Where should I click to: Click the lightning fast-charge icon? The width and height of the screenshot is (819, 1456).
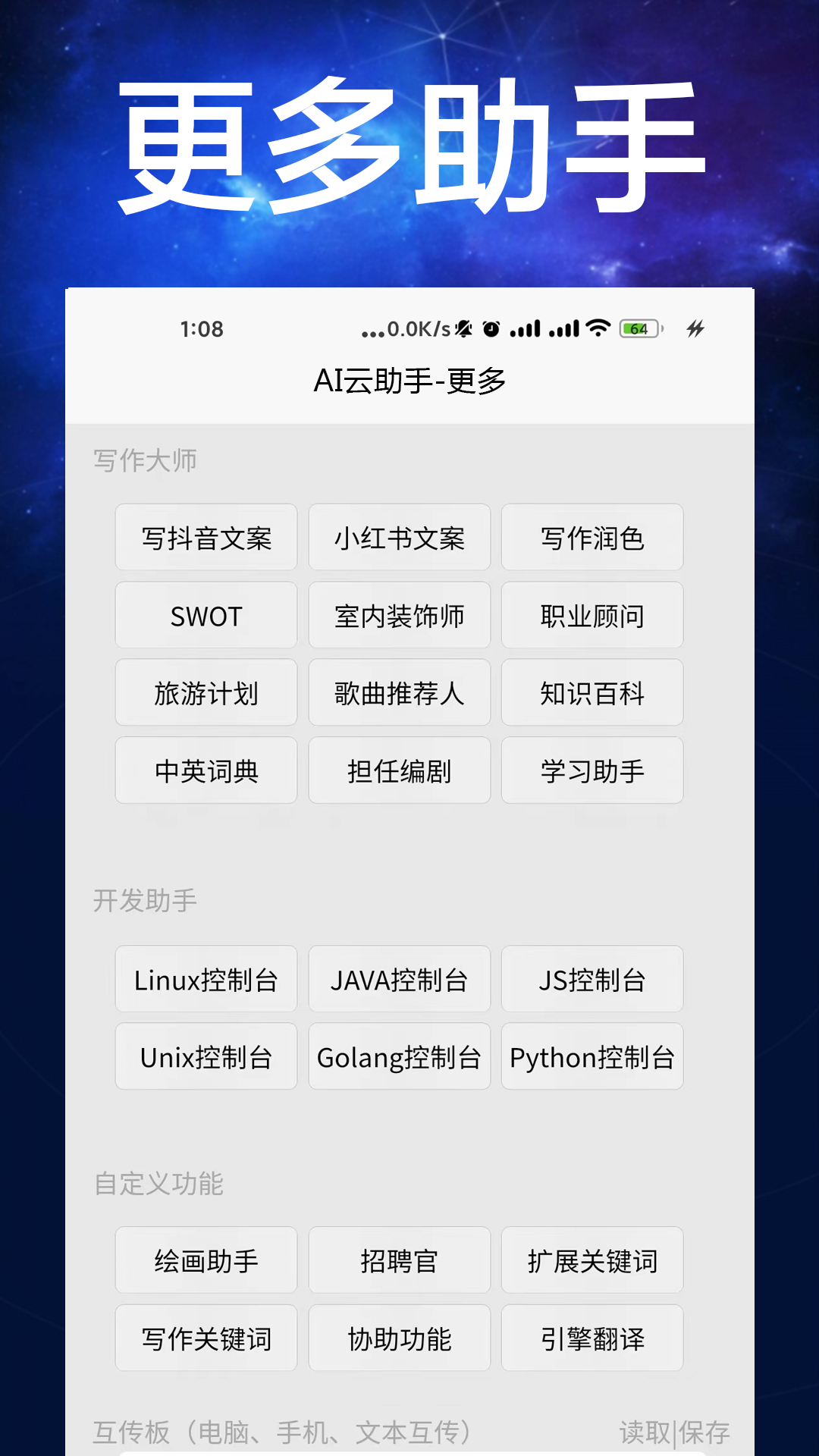click(x=694, y=328)
